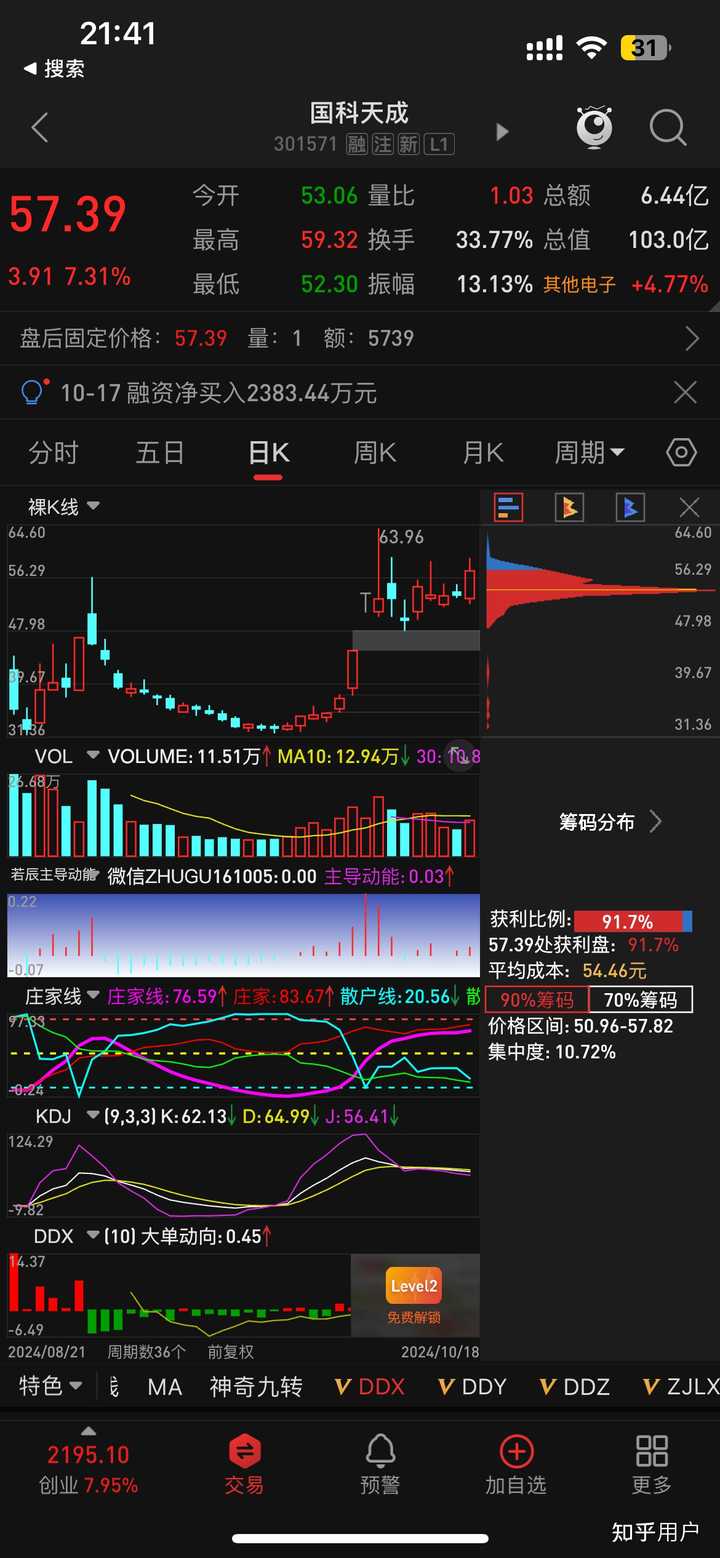Switch to the 分时 intraday tab
This screenshot has height=1558, width=720.
pyautogui.click(x=53, y=452)
